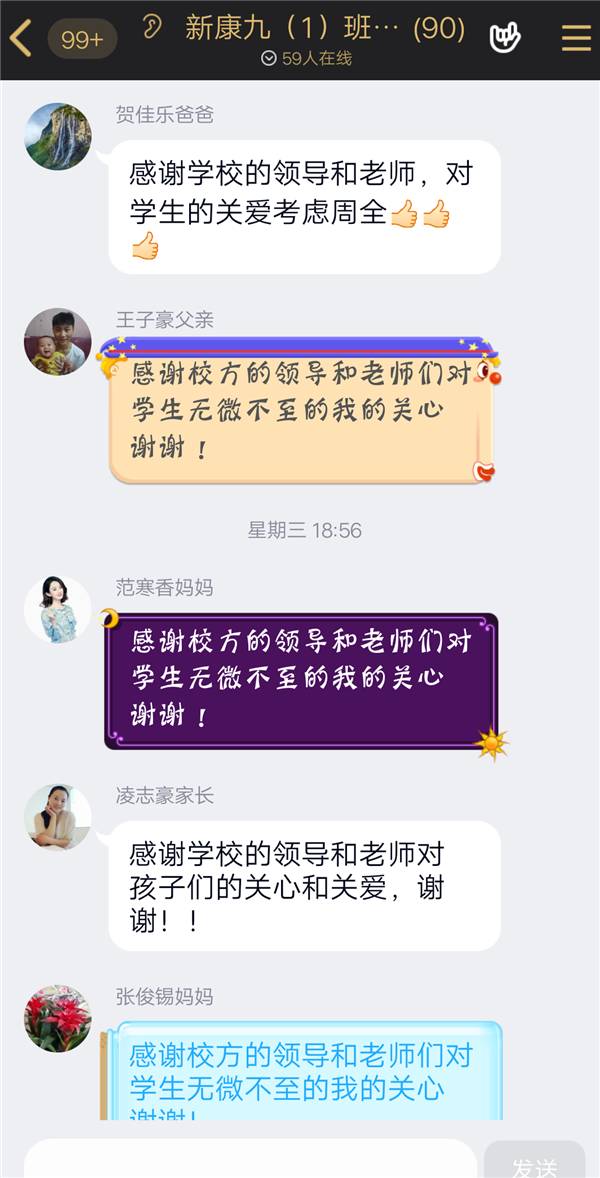Open 张俊锡妈妈's flower avatar
Viewport: 600px width, 1178px height.
coord(58,1019)
